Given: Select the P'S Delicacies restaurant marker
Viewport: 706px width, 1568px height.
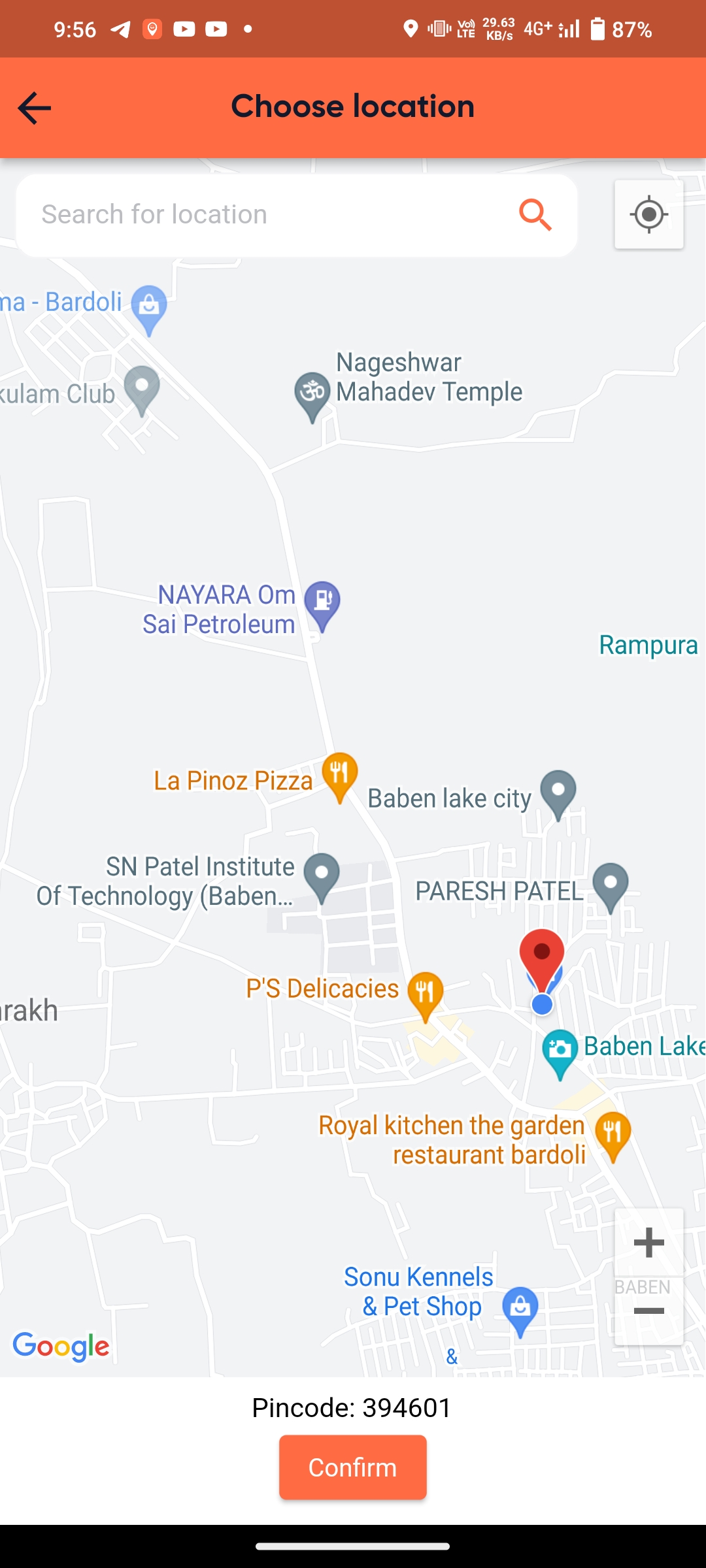Looking at the screenshot, I should click(x=425, y=994).
